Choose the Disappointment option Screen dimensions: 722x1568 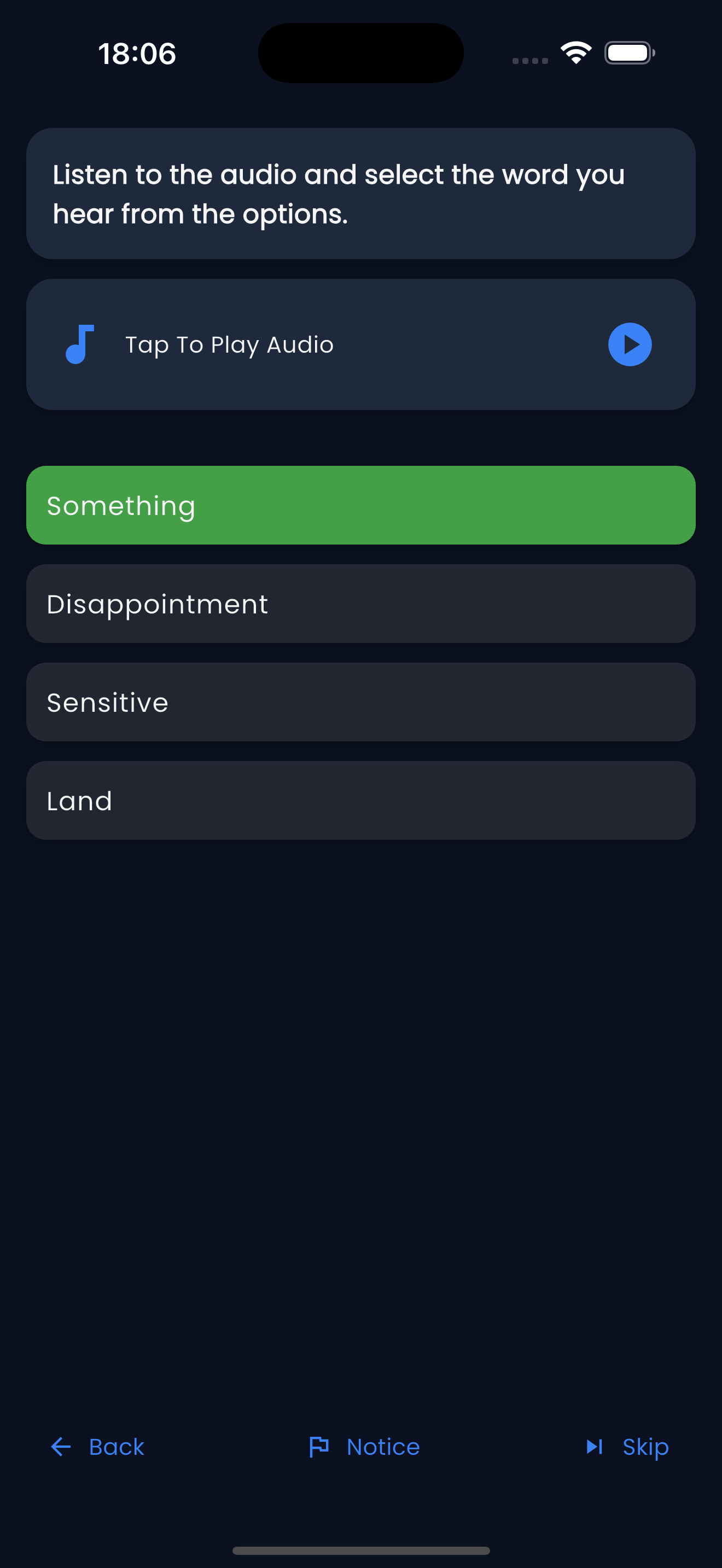point(360,604)
